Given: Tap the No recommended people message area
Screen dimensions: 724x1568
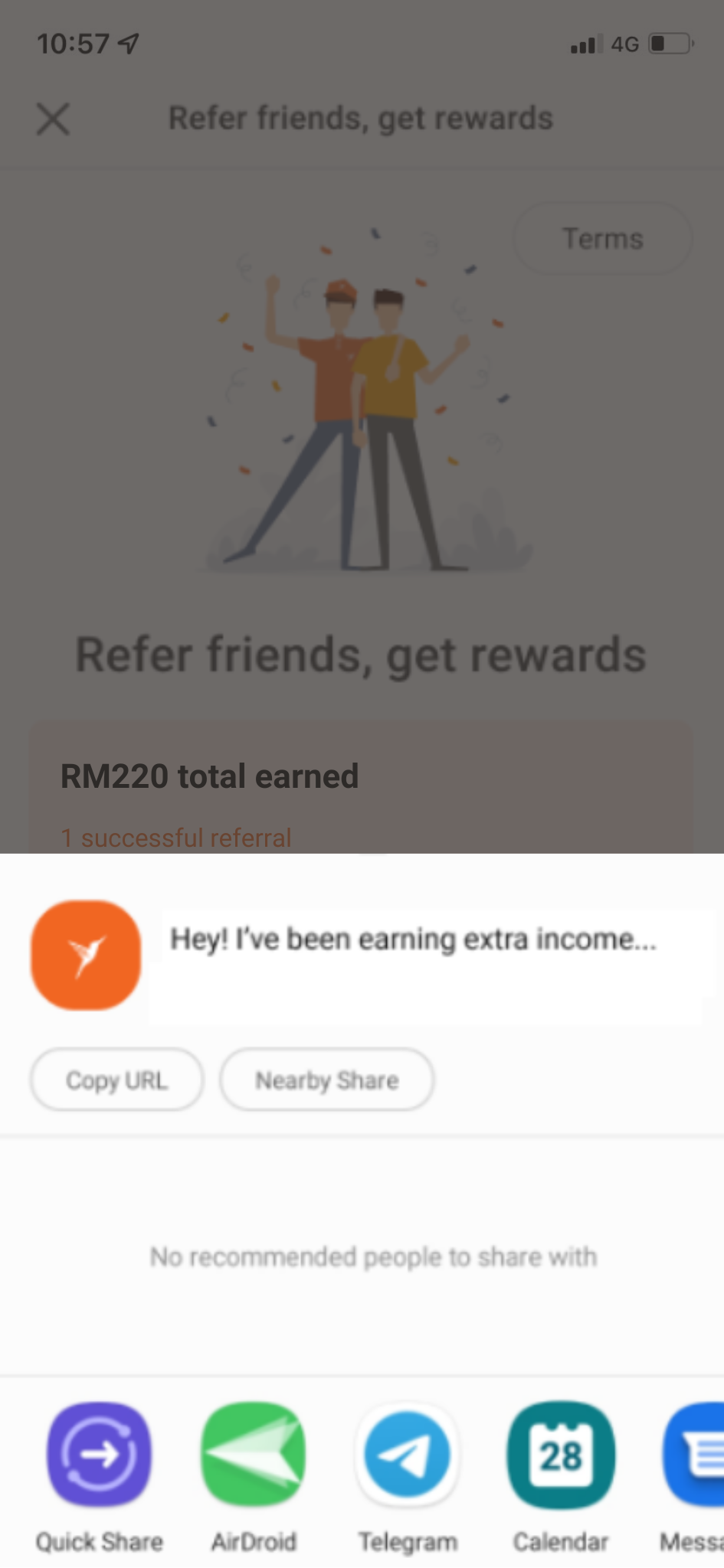Looking at the screenshot, I should pos(374,1256).
